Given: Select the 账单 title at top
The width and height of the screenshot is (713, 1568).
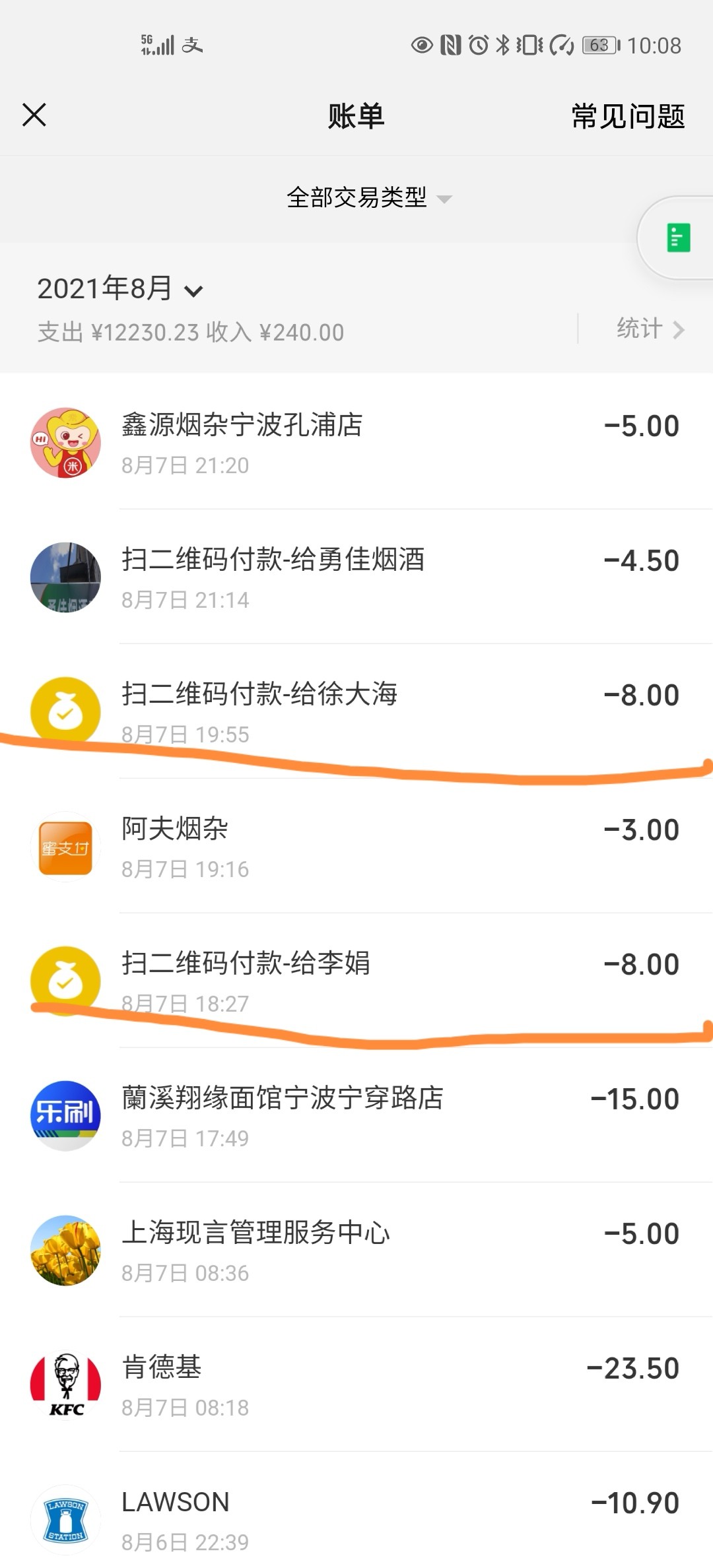Looking at the screenshot, I should 356,115.
